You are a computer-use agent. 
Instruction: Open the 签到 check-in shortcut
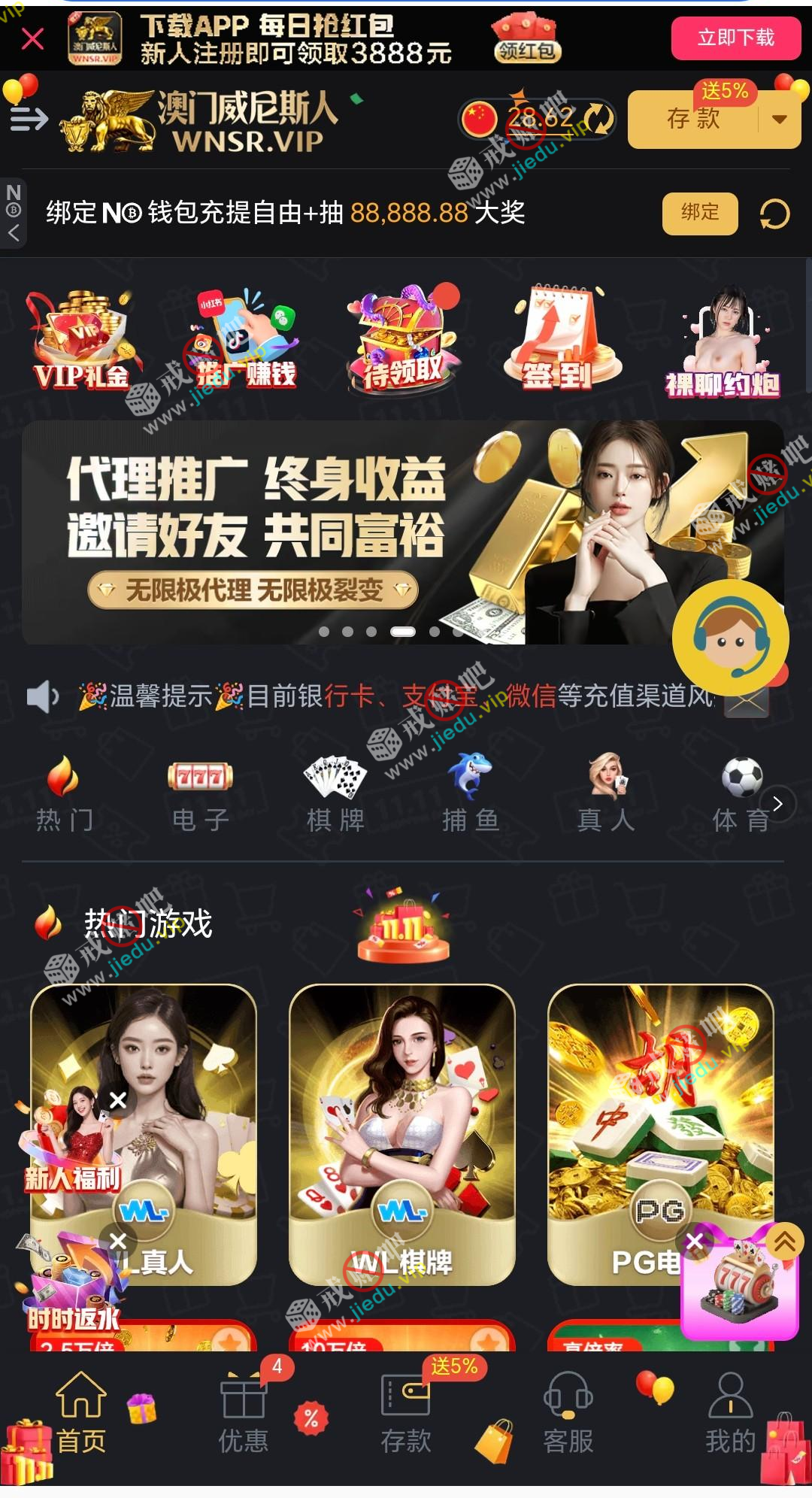coord(557,341)
